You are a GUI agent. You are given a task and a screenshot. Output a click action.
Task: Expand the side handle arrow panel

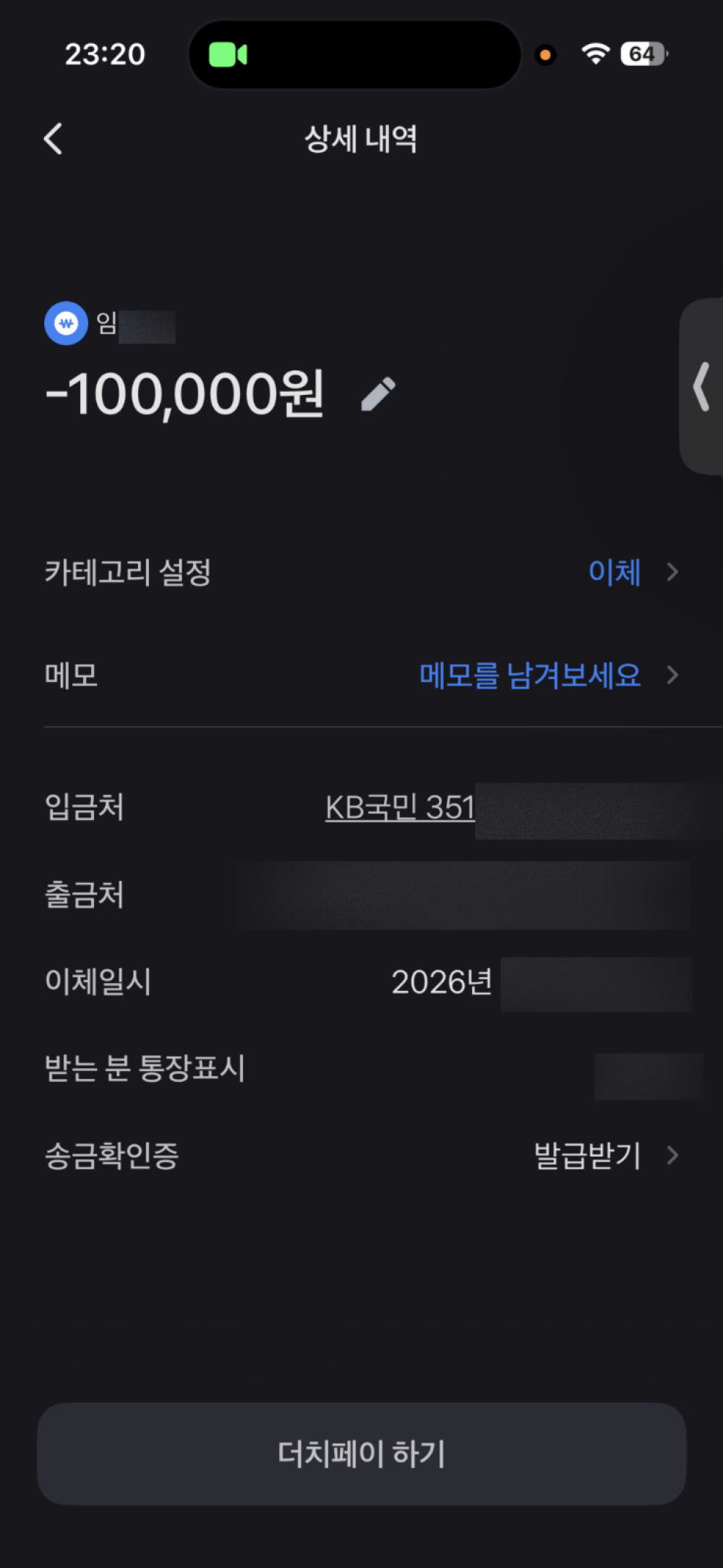tap(701, 387)
